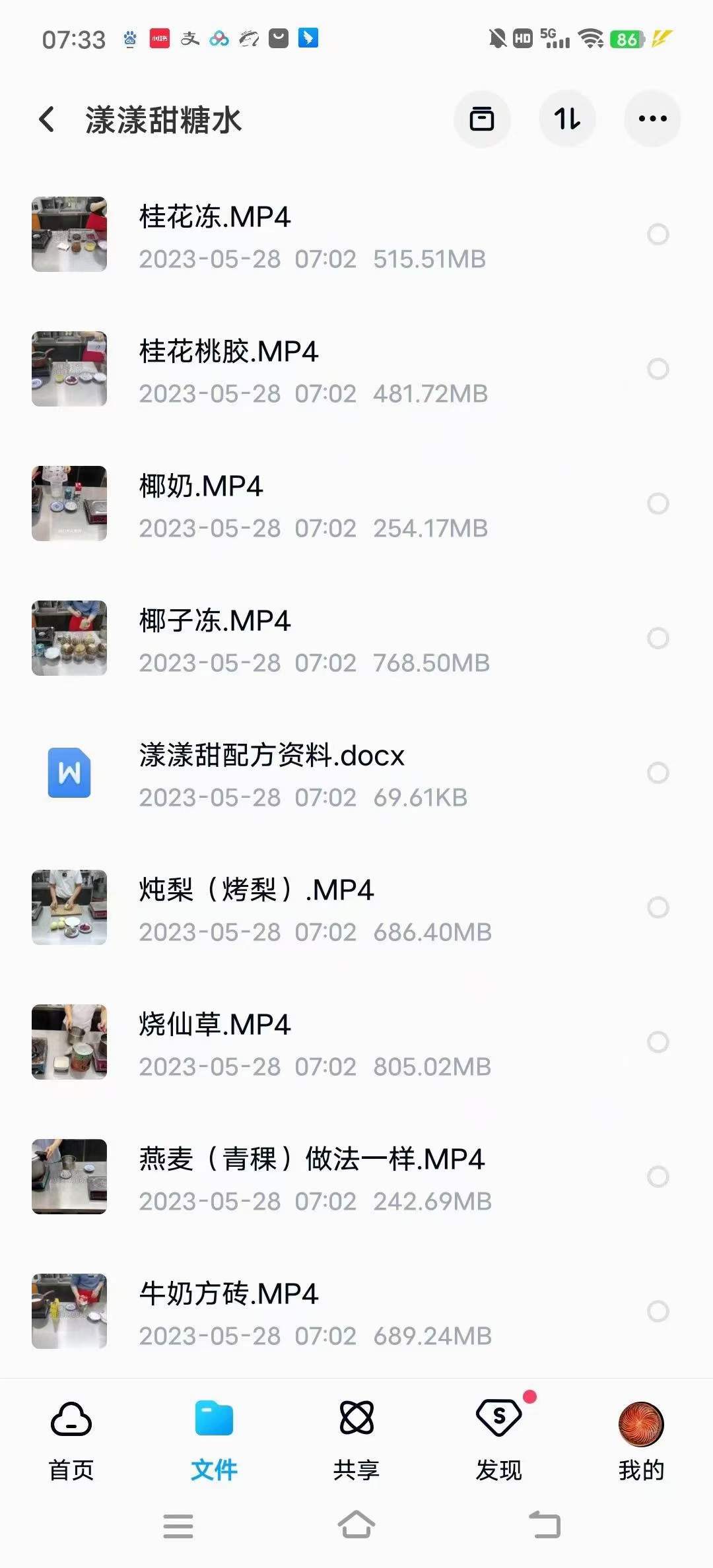This screenshot has height=1568, width=713.
Task: Tap the thumbnail of 炖梨（烤梨）.MP4
Action: [x=69, y=908]
